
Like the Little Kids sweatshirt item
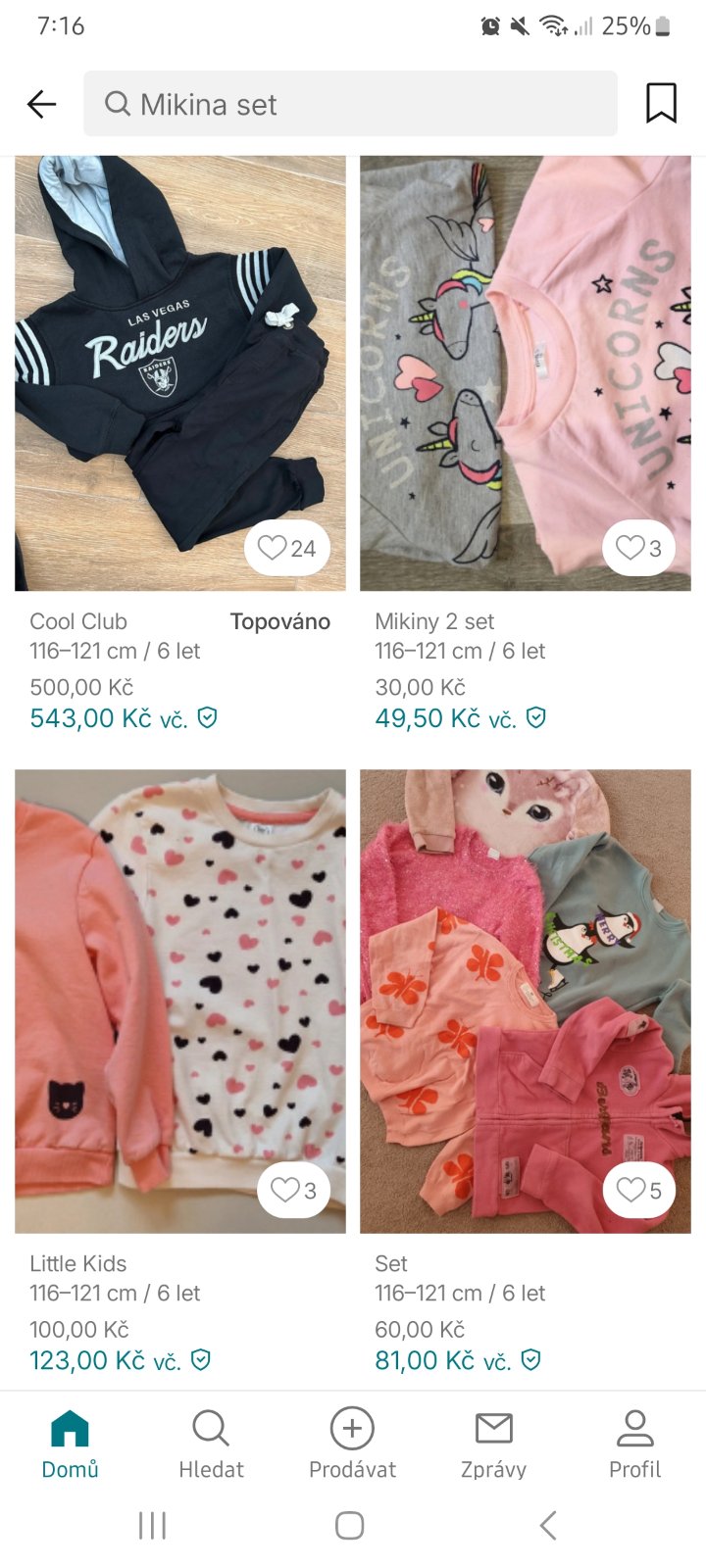(x=293, y=1190)
